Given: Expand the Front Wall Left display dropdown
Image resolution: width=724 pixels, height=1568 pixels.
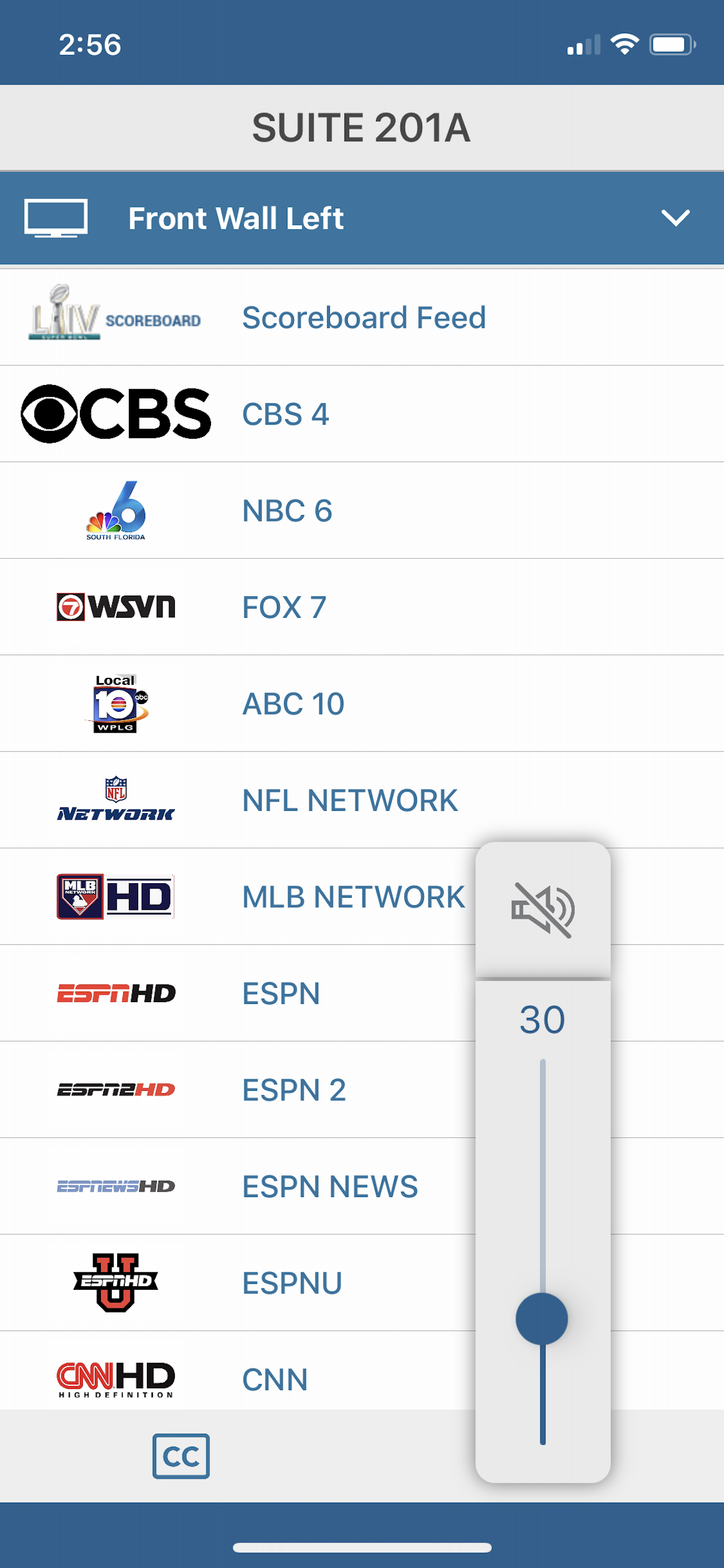Looking at the screenshot, I should coord(362,218).
